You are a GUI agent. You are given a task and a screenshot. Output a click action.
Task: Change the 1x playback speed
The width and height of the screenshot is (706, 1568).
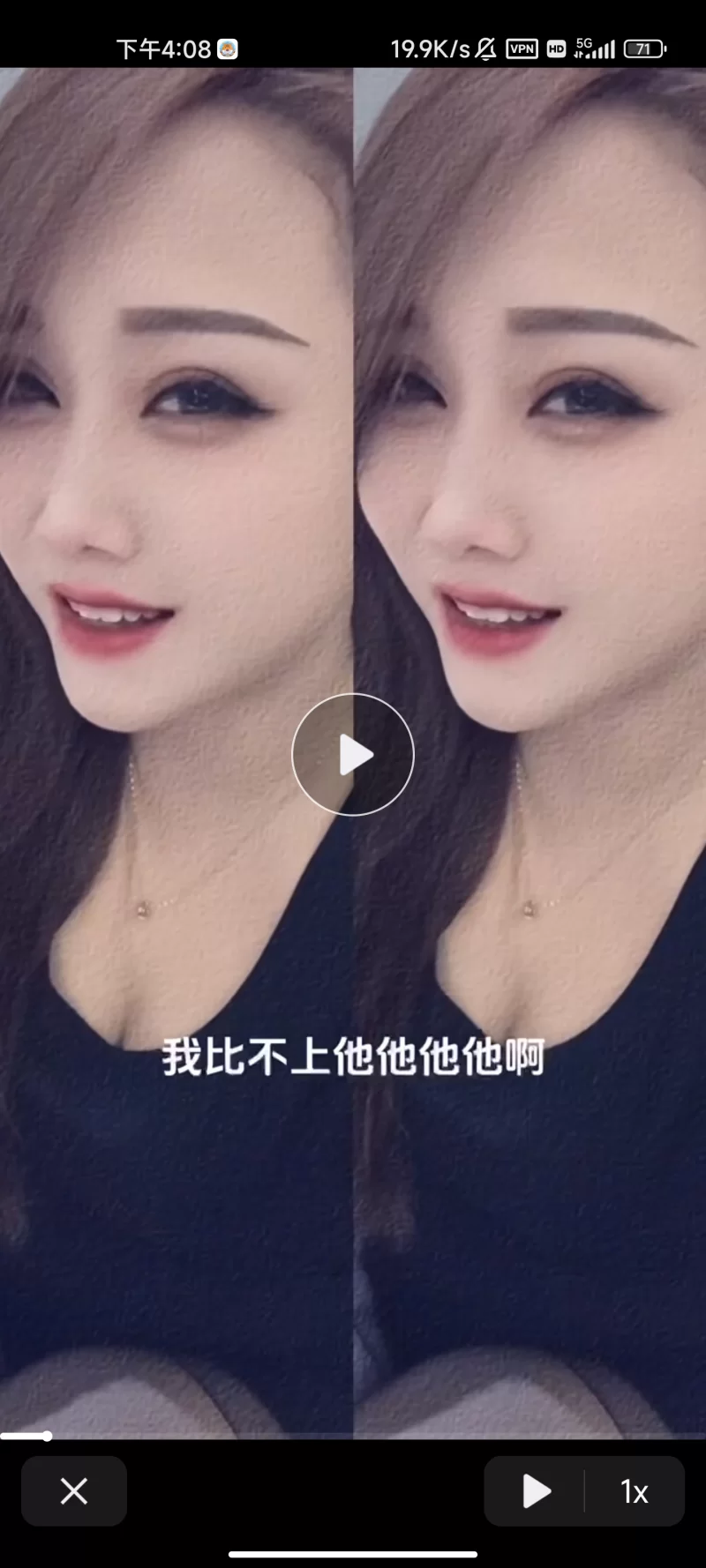point(634,1491)
